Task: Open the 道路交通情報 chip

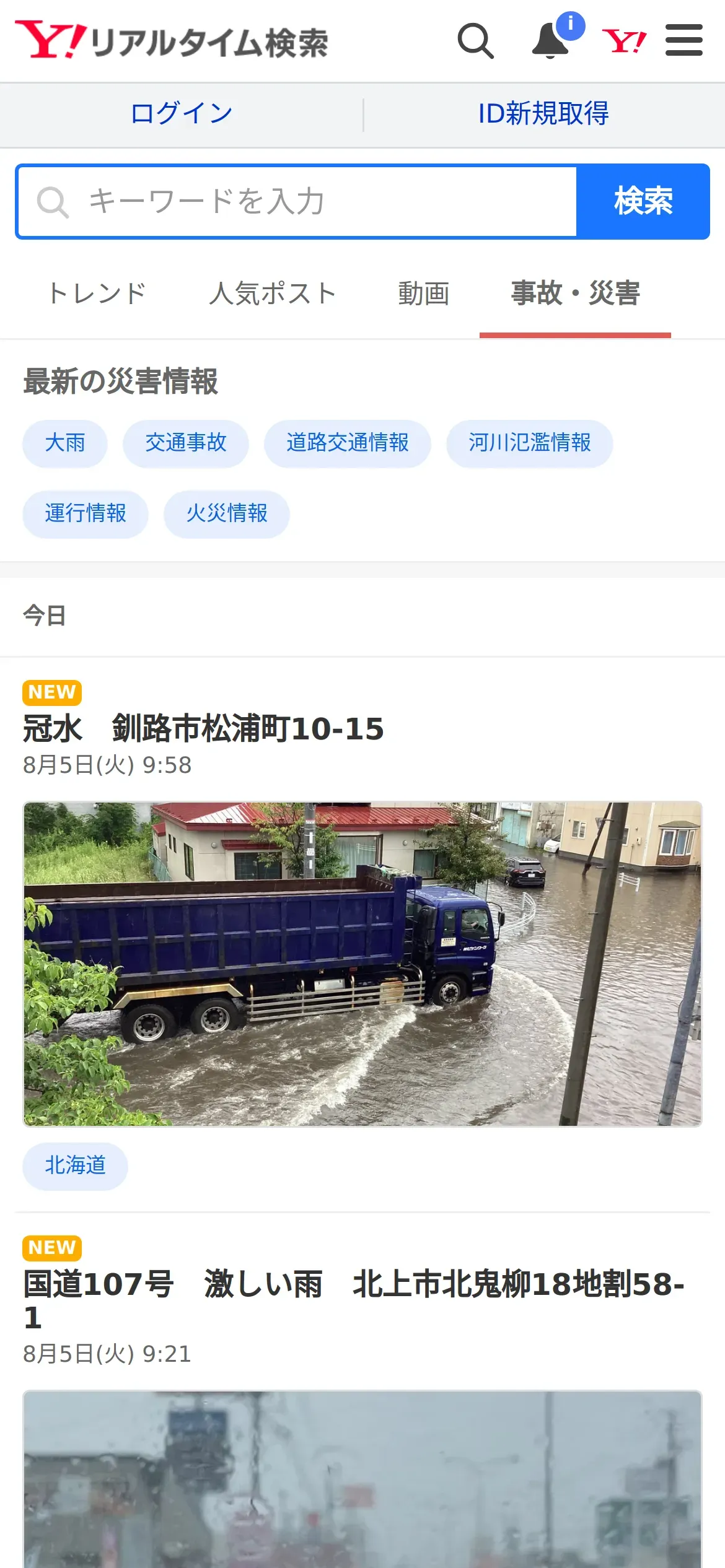Action: [347, 443]
